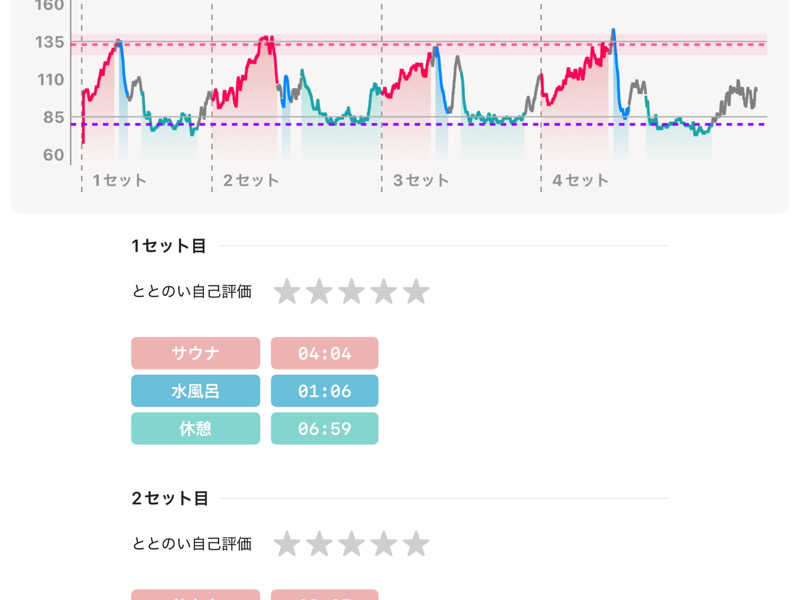Rate set 1 totonoi with one star
Image resolution: width=800 pixels, height=600 pixels.
287,292
